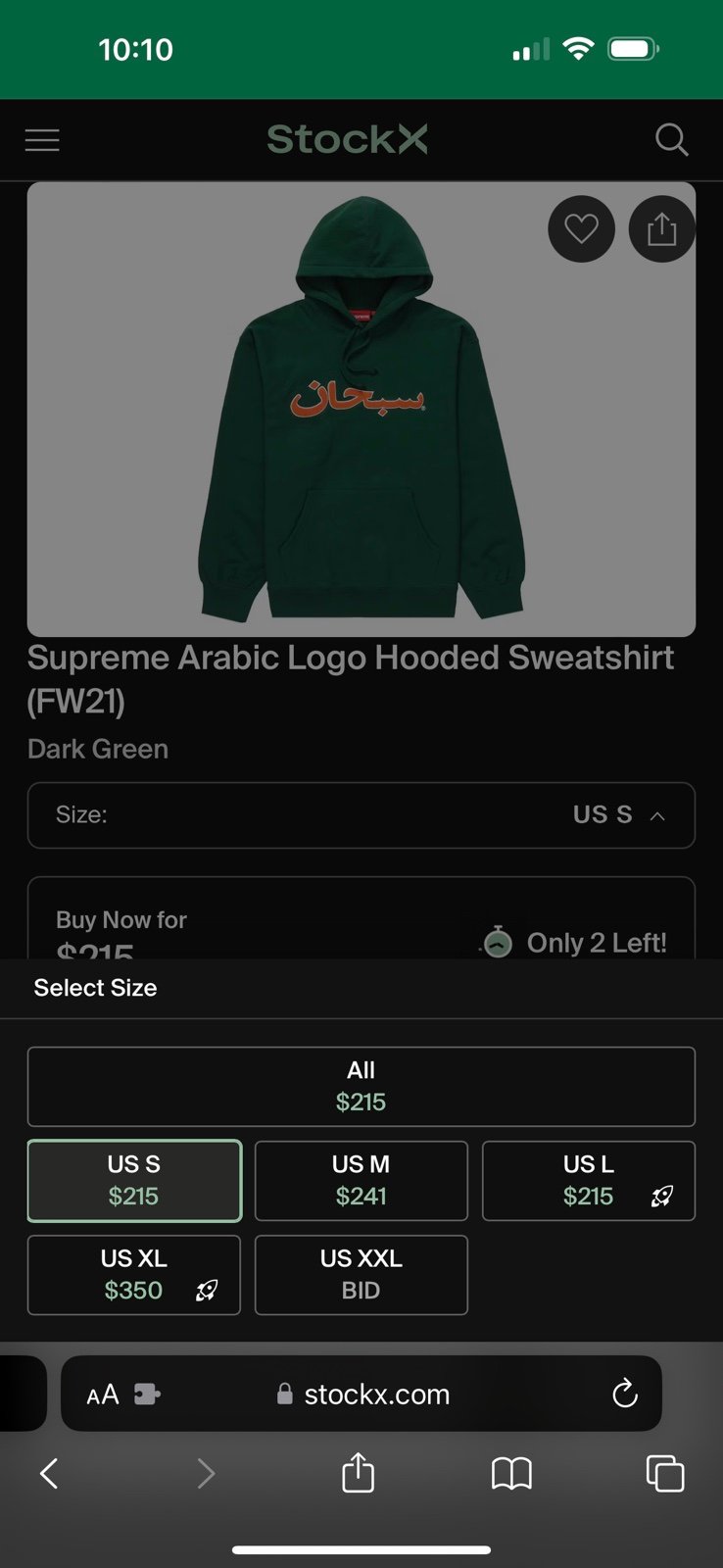
Task: Open the hamburger menu
Action: point(42,140)
